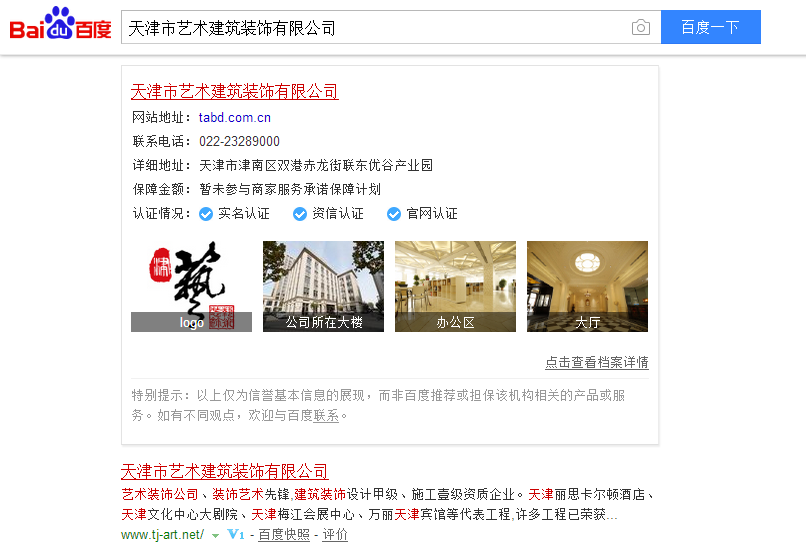View the 公司所在大楼 photo
The height and width of the screenshot is (557, 806).
click(323, 286)
